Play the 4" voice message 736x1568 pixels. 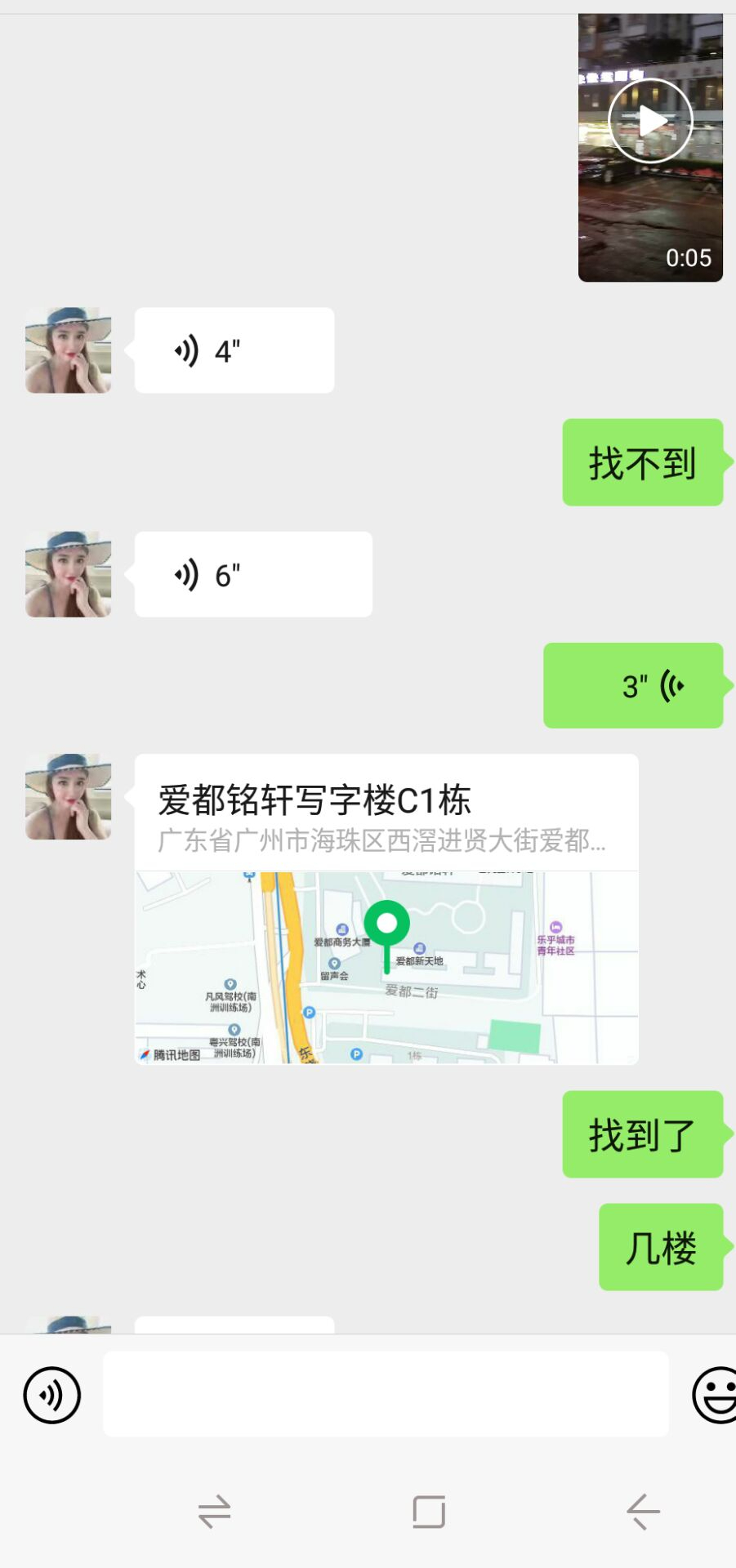tap(234, 350)
